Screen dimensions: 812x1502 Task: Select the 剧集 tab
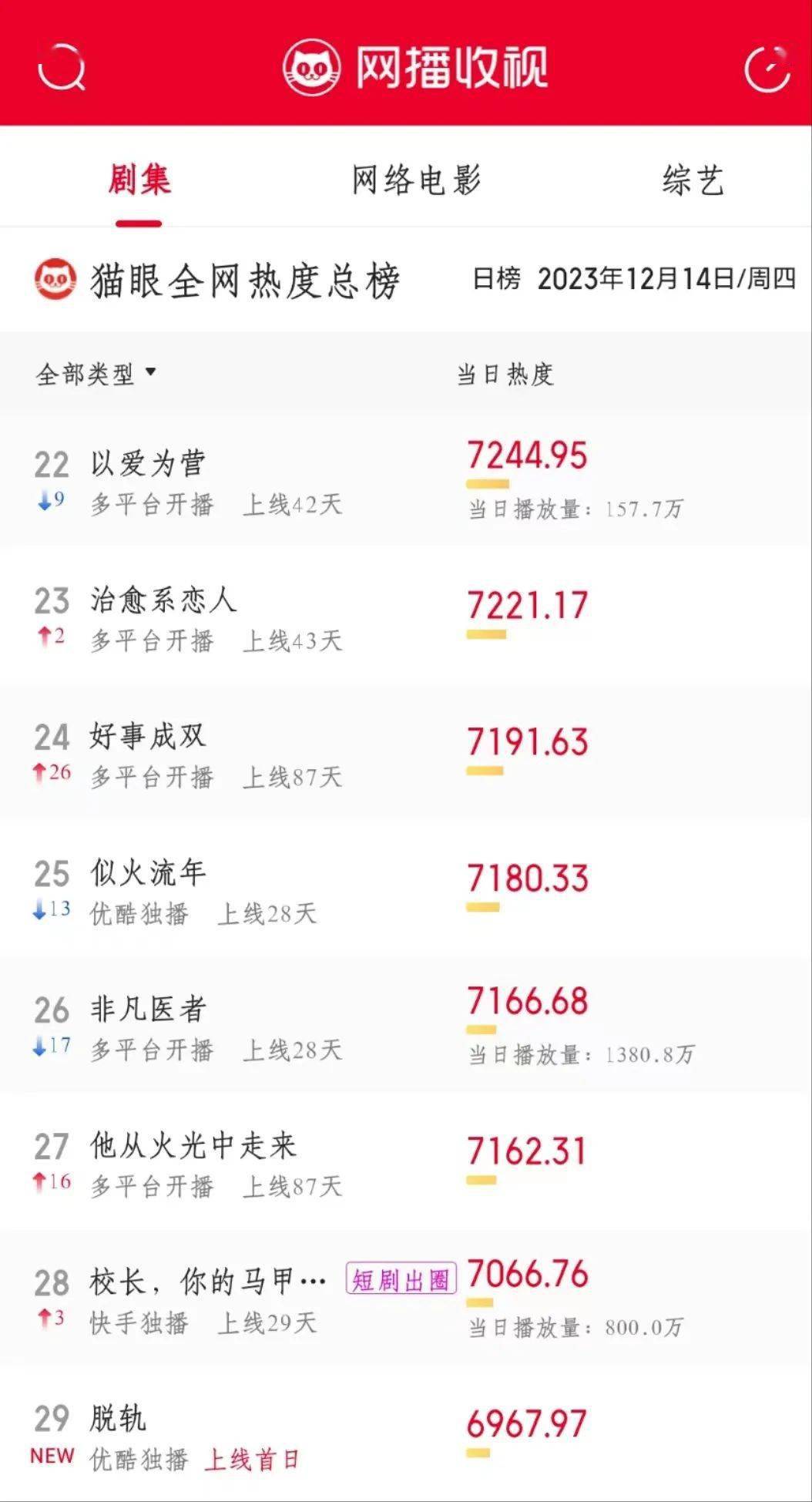[139, 180]
